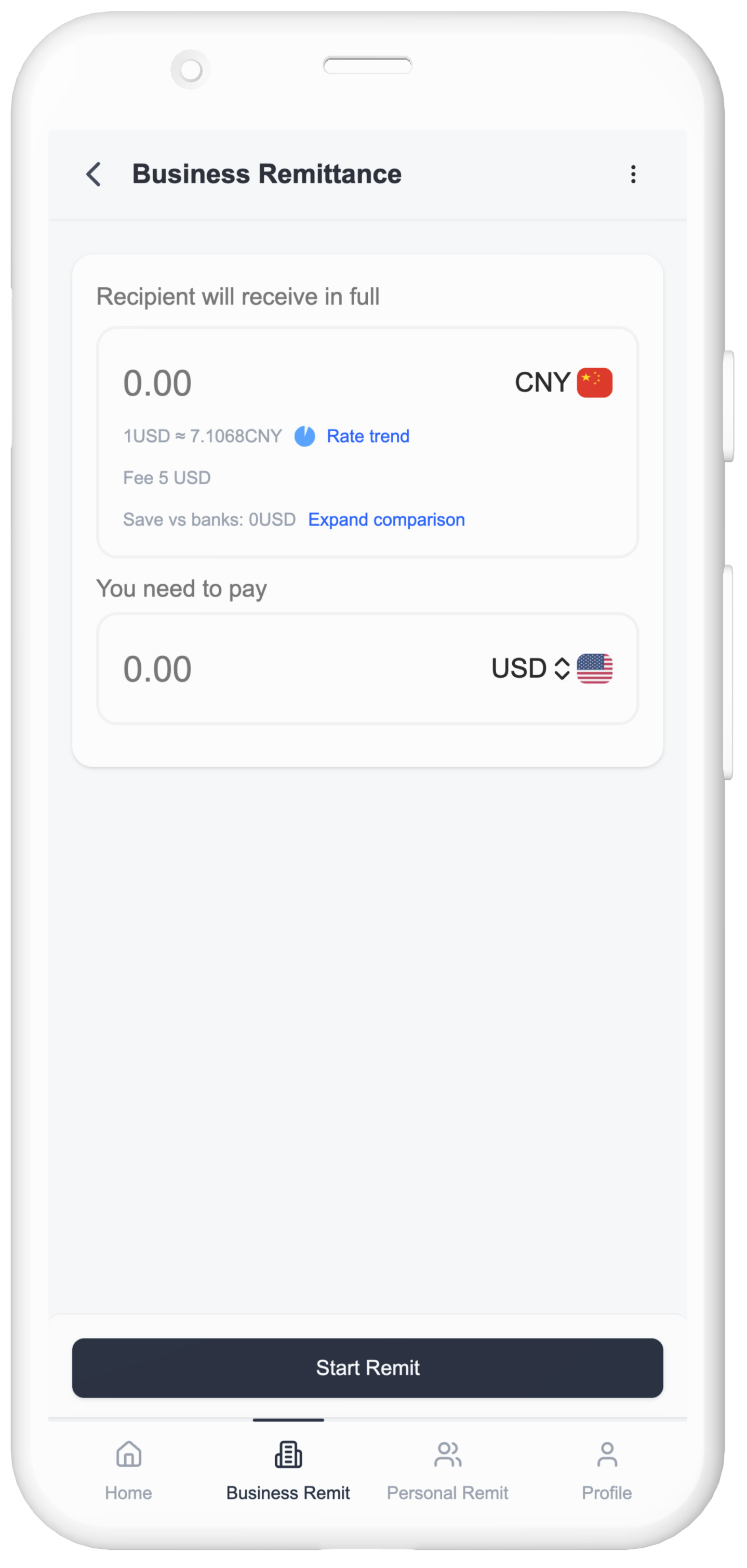Open the Profile tab
The width and height of the screenshot is (747, 1568).
coord(606,1470)
